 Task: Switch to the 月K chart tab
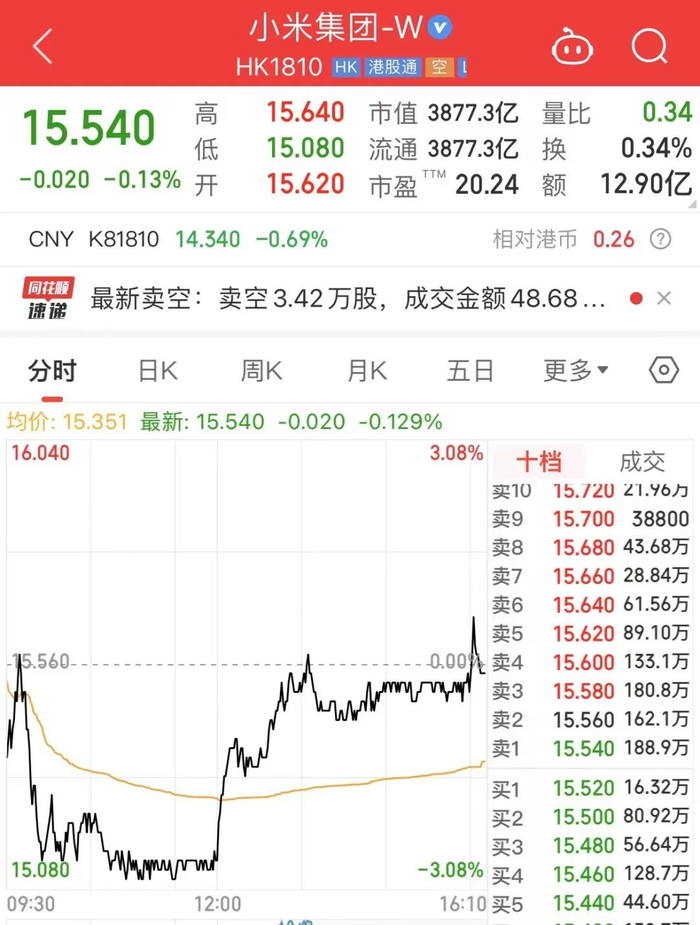(x=366, y=371)
